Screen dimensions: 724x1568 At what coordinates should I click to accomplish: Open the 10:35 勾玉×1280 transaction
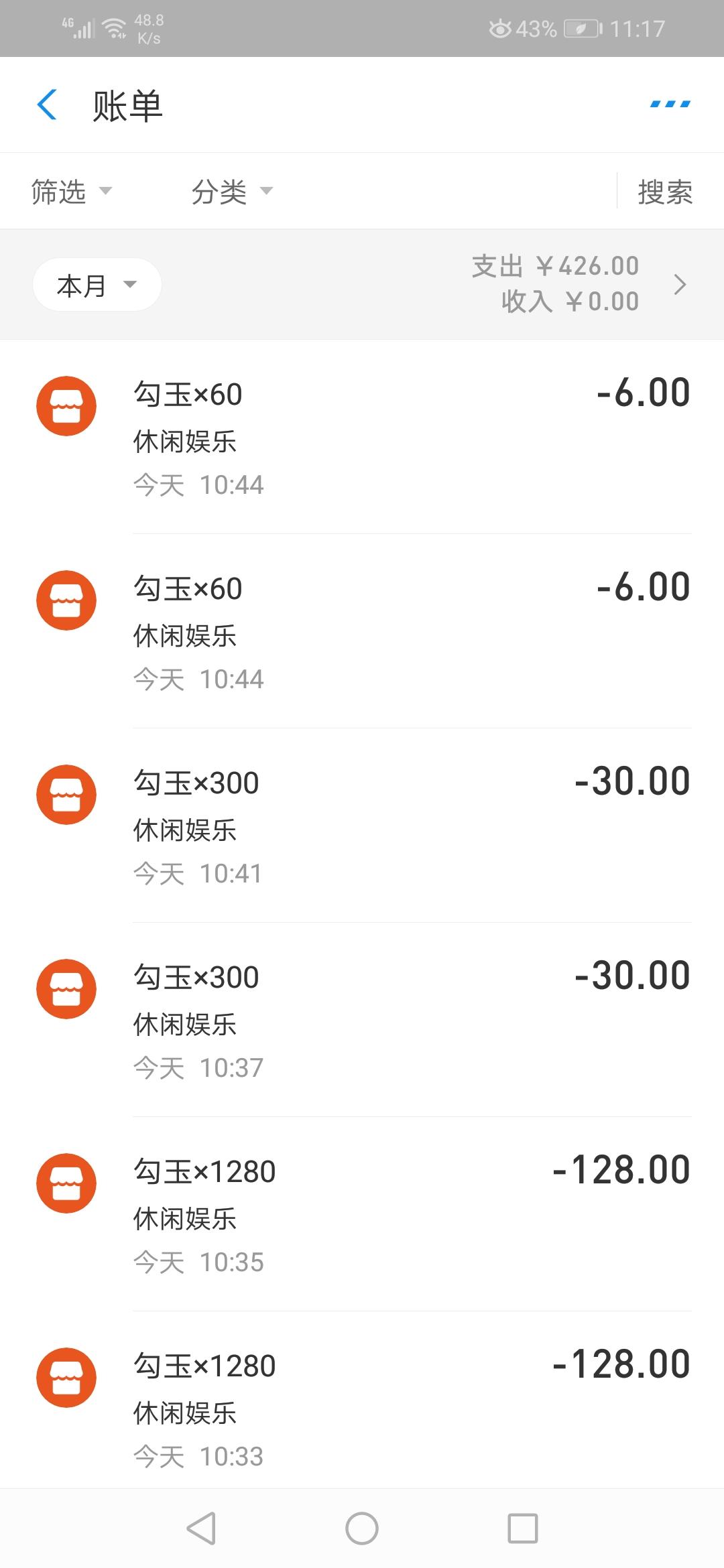[362, 1214]
